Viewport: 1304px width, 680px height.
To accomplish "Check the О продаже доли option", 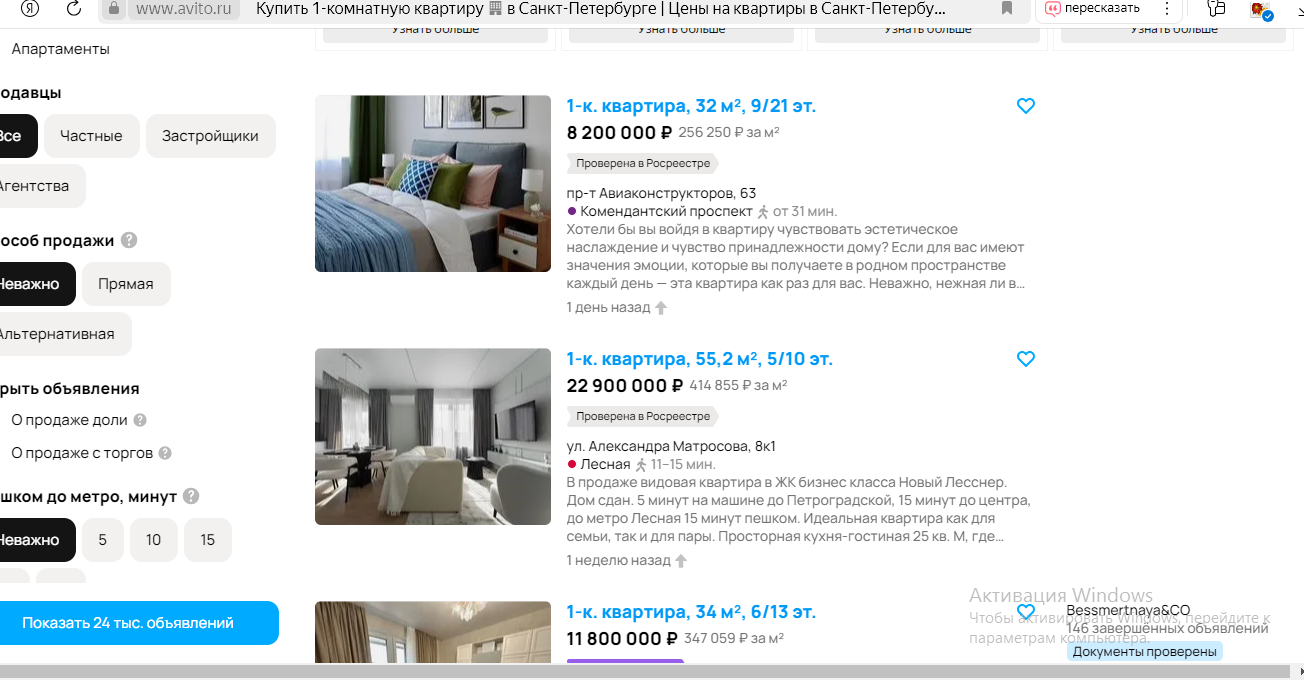I will tap(69, 420).
